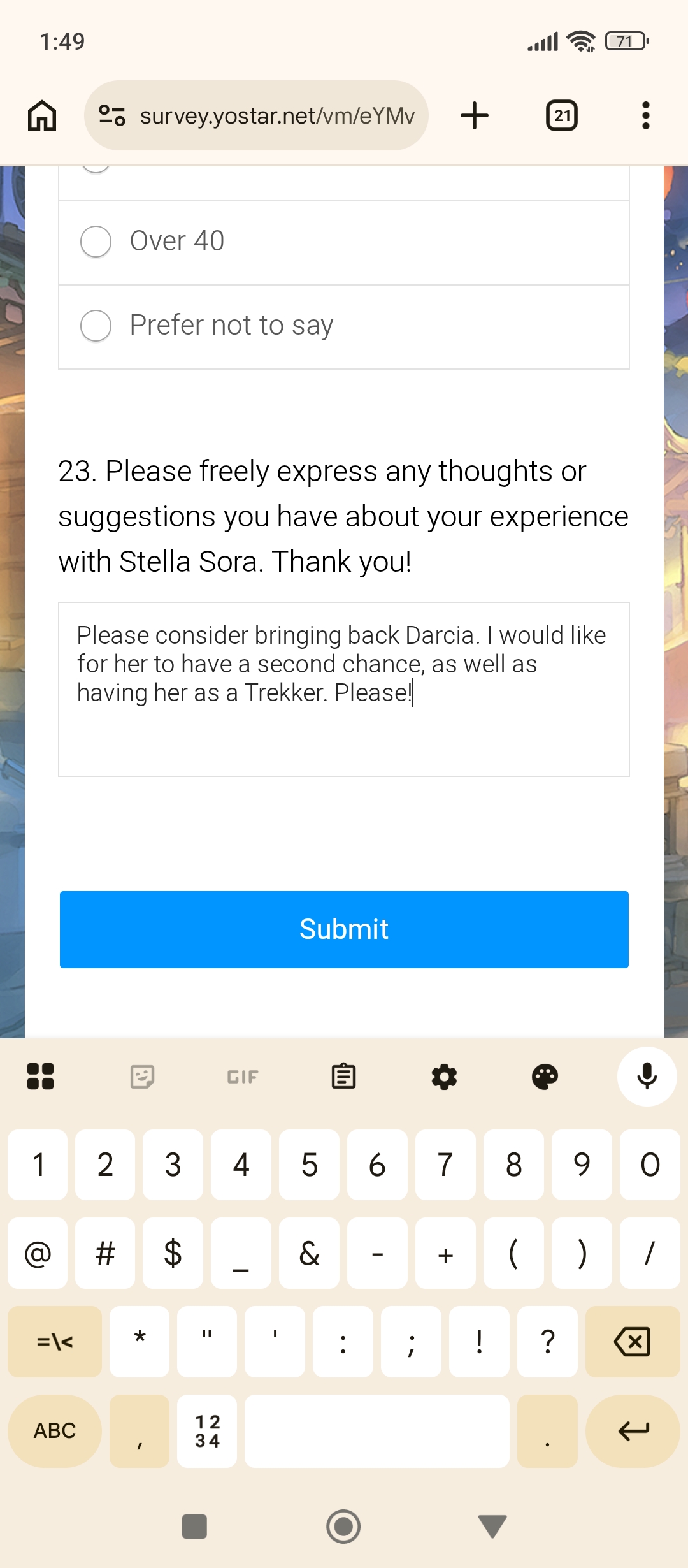Open a new browser tab

coord(475,116)
